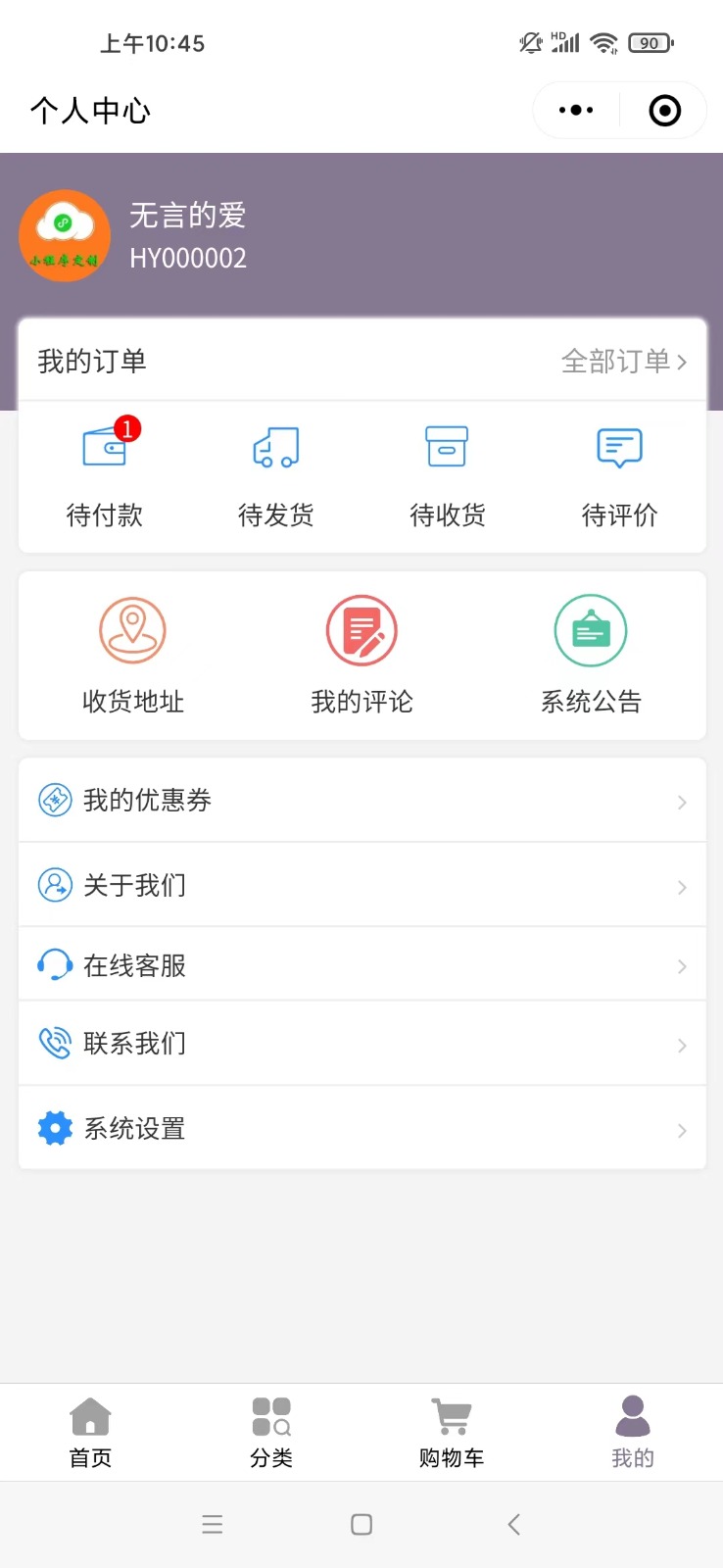Viewport: 723px width, 1568px height.
Task: Open 待发货 orders awaiting shipment
Action: click(x=276, y=473)
